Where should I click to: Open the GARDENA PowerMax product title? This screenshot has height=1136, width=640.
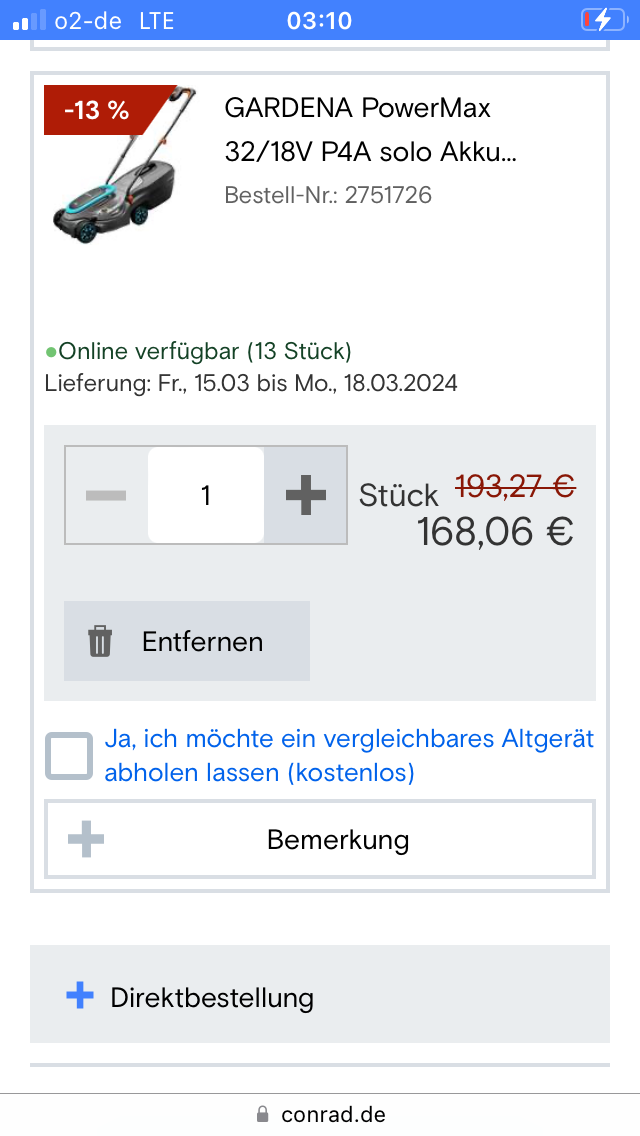click(x=370, y=130)
